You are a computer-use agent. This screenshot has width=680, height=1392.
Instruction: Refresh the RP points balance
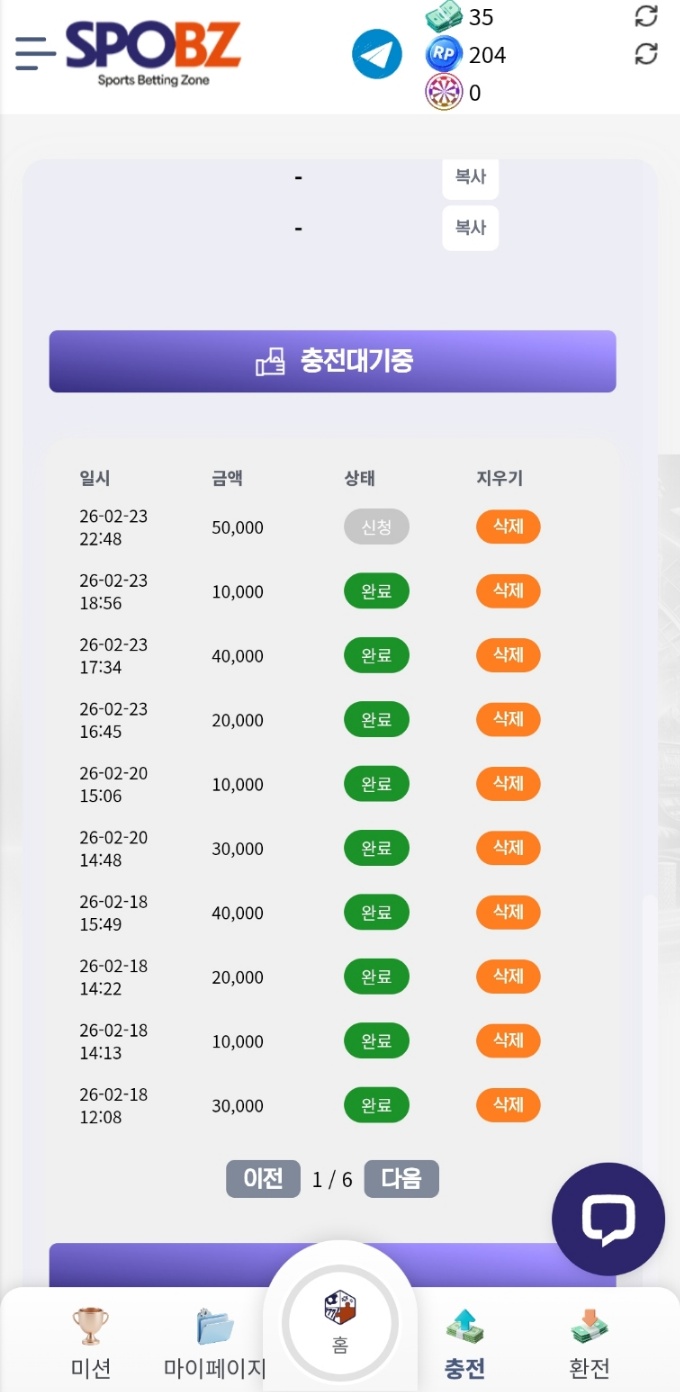[646, 54]
